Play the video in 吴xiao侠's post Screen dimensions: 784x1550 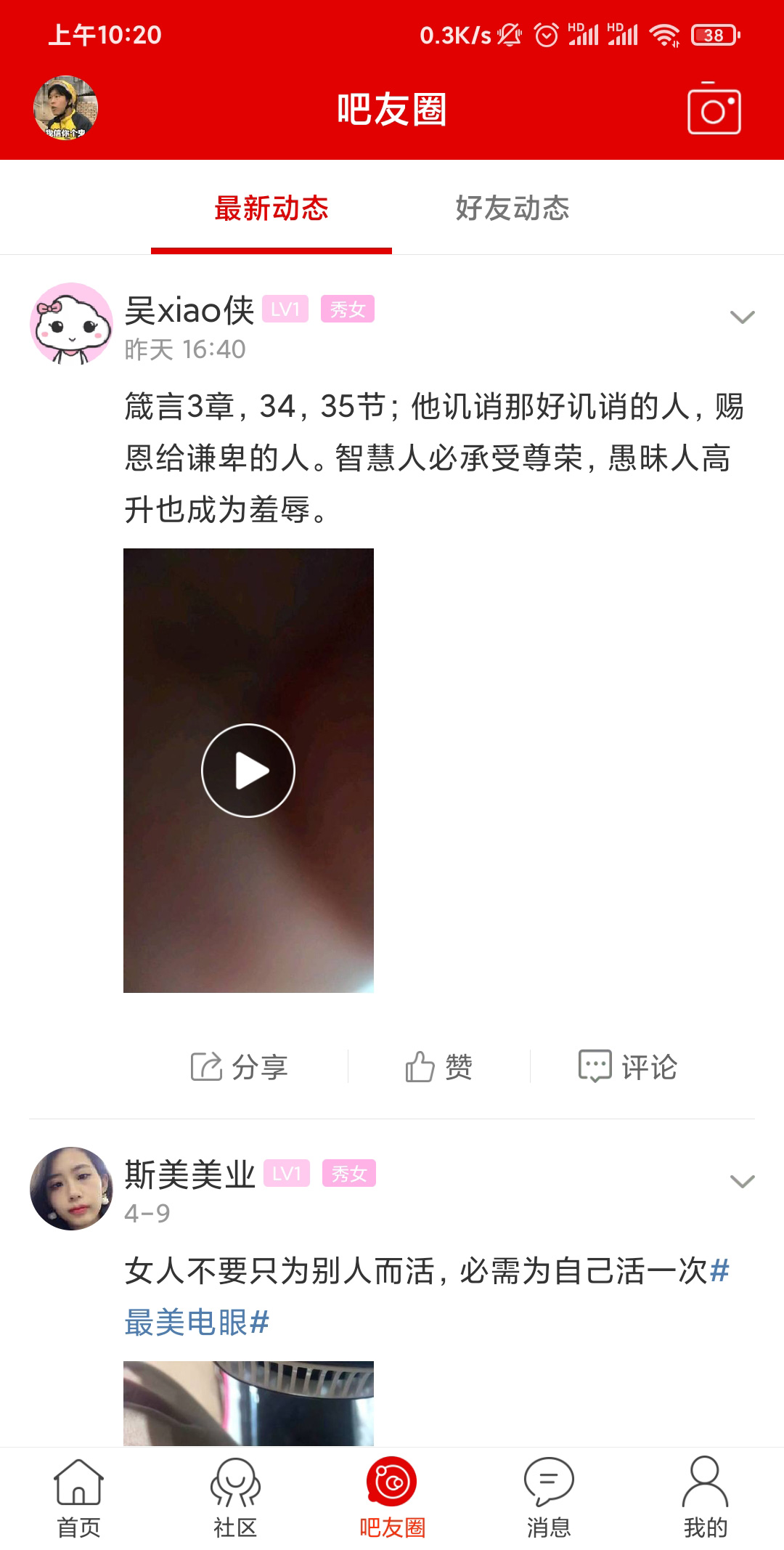tap(248, 771)
